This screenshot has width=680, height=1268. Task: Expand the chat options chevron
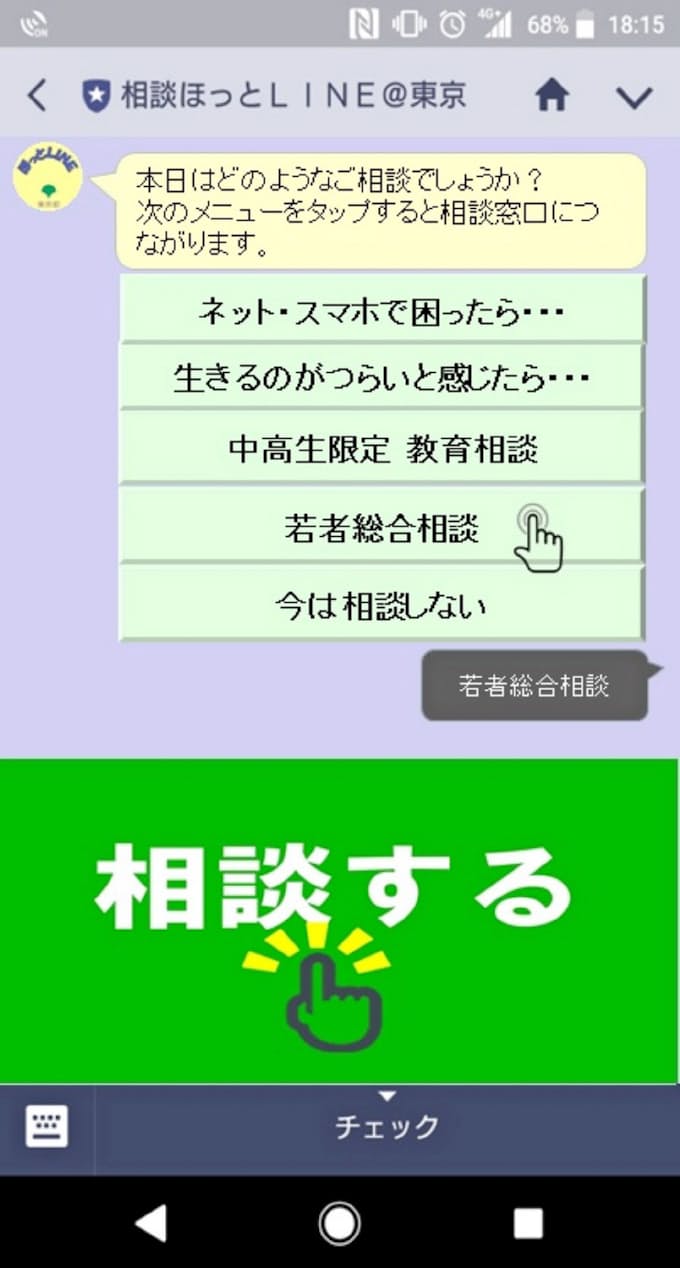click(x=634, y=97)
